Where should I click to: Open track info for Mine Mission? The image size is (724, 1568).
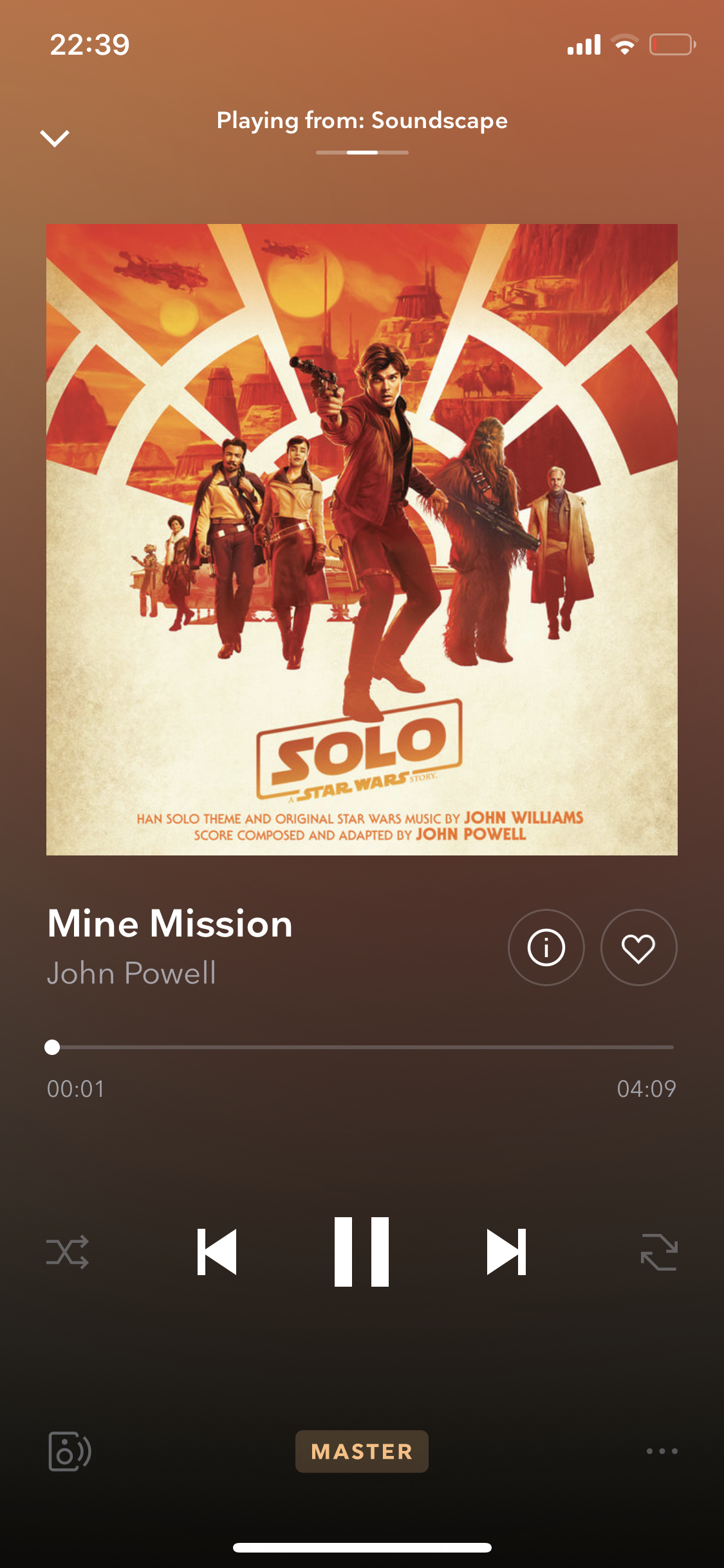click(x=546, y=947)
